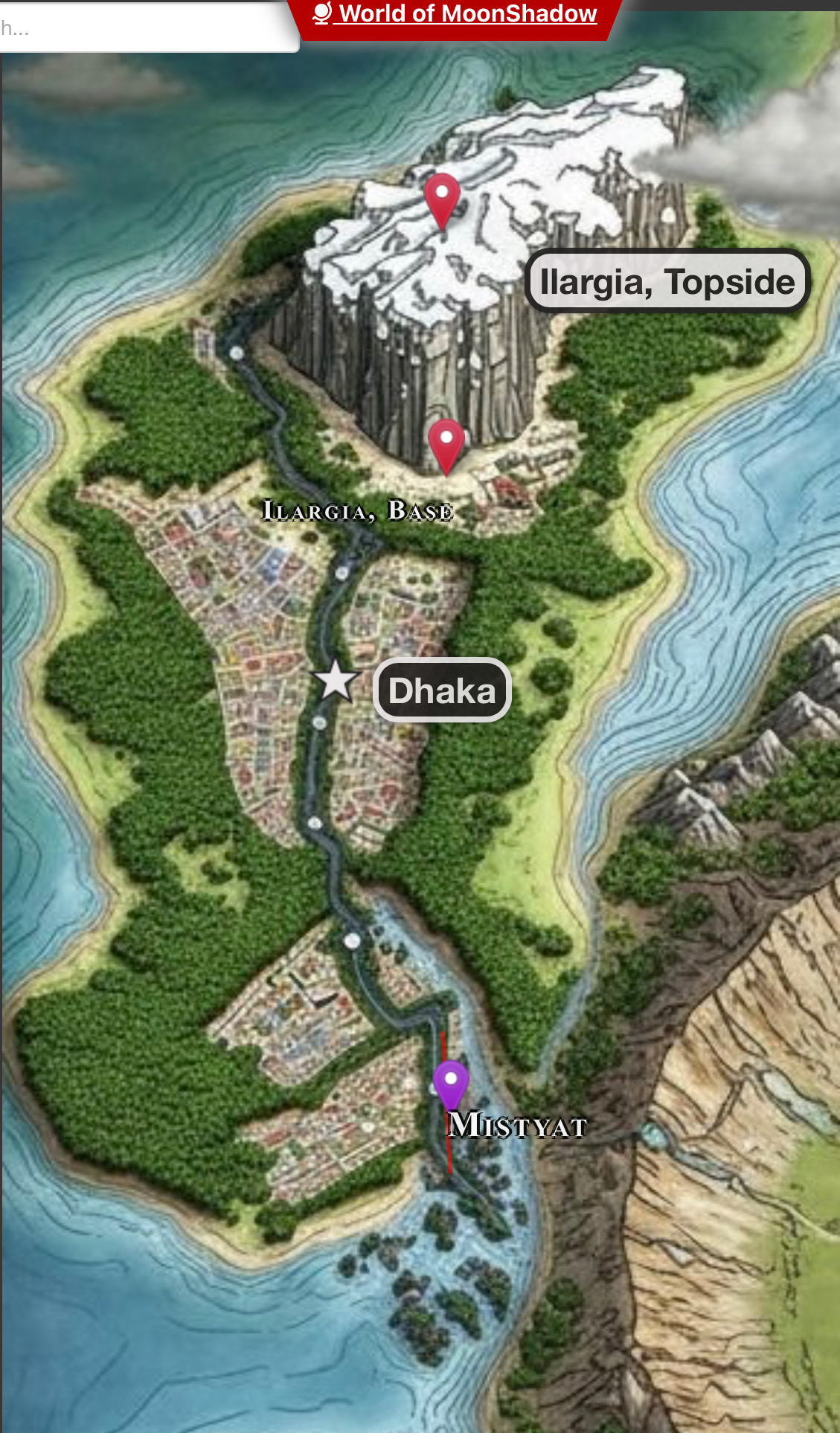This screenshot has width=840, height=1433.
Task: Tap the search input field
Action: tap(149, 30)
